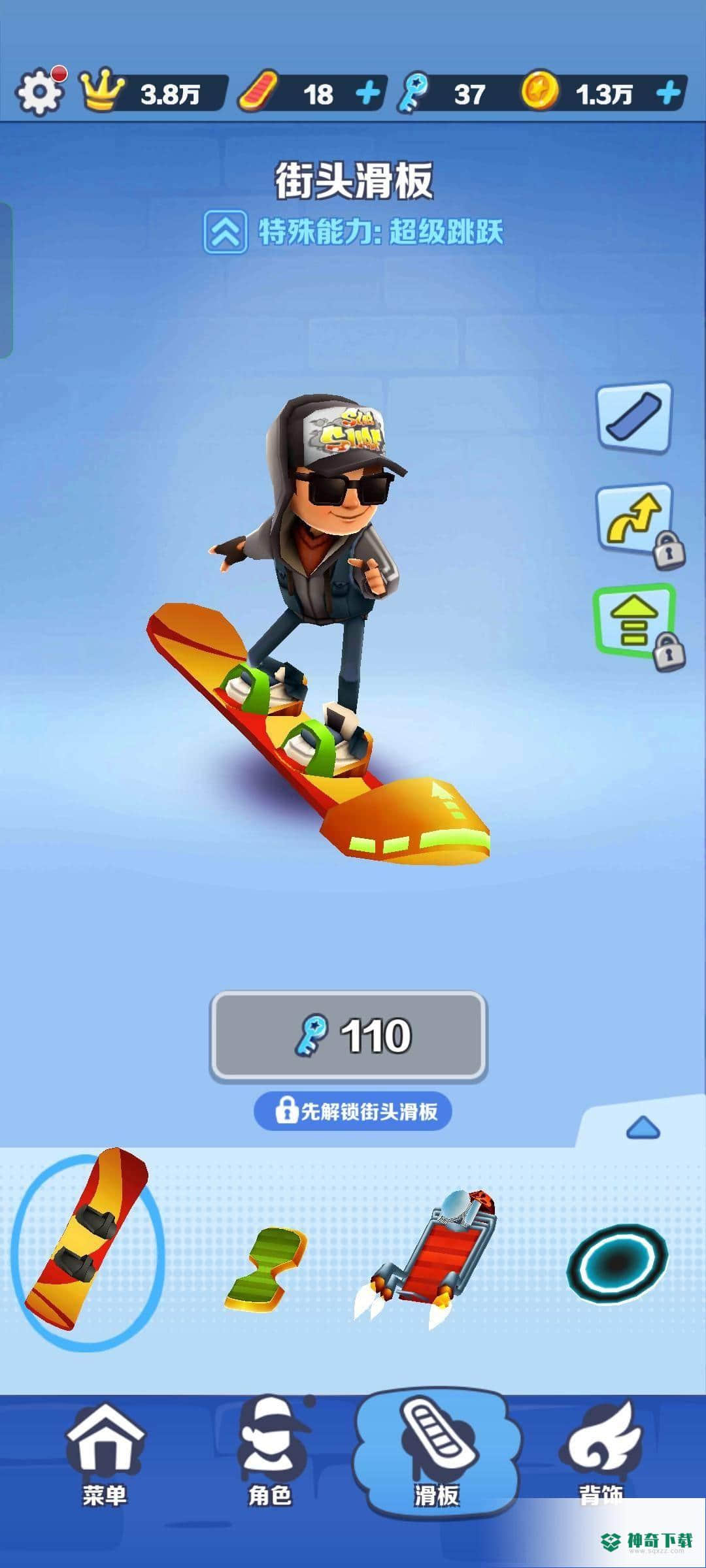Open the settings gear
Image resolution: width=706 pixels, height=1568 pixels.
tap(39, 91)
